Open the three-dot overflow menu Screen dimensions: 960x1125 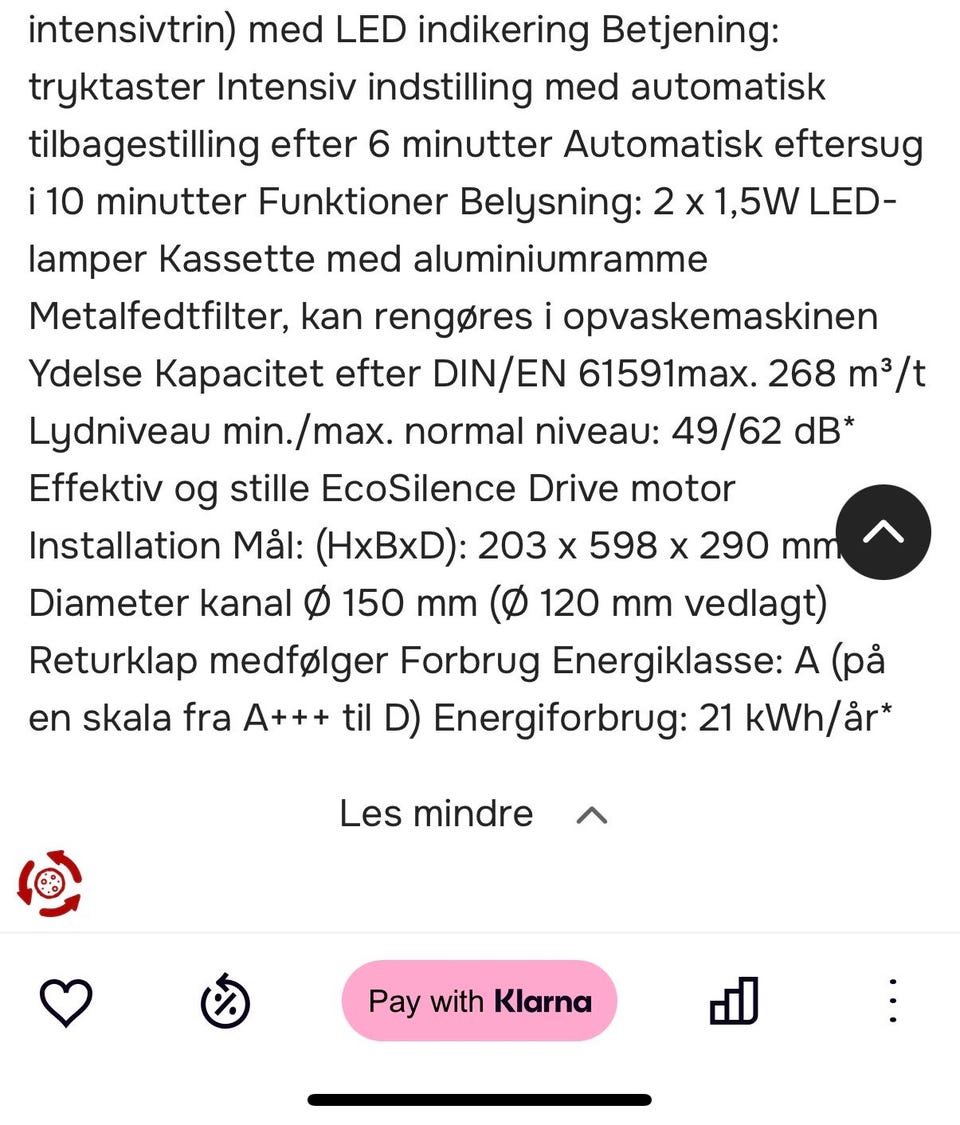(892, 1001)
